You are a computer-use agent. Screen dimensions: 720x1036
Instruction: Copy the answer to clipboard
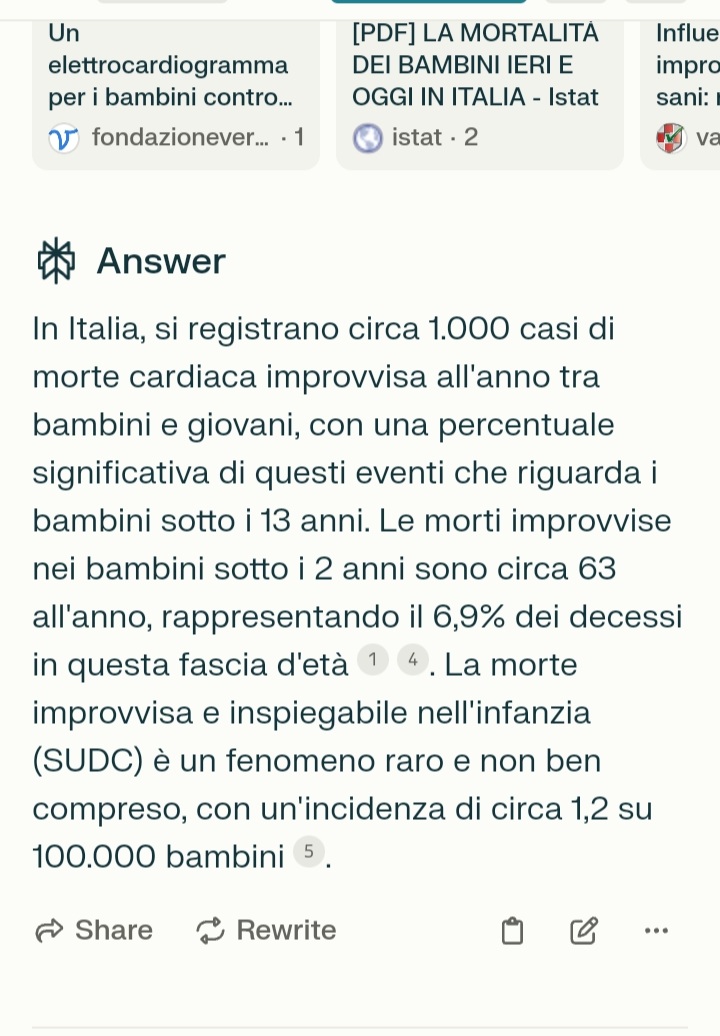(x=512, y=931)
